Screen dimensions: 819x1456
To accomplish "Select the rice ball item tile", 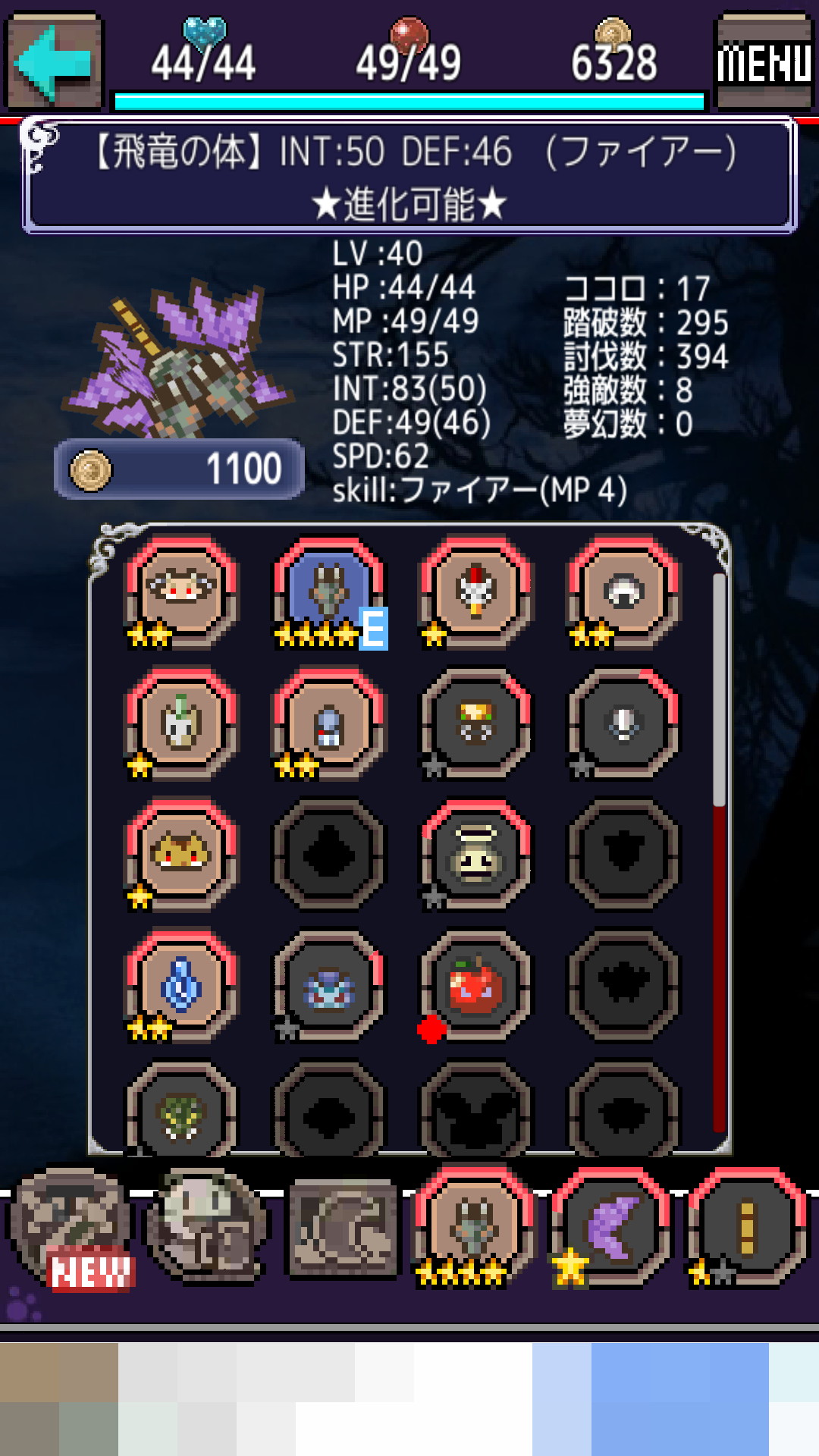I will pos(624,591).
